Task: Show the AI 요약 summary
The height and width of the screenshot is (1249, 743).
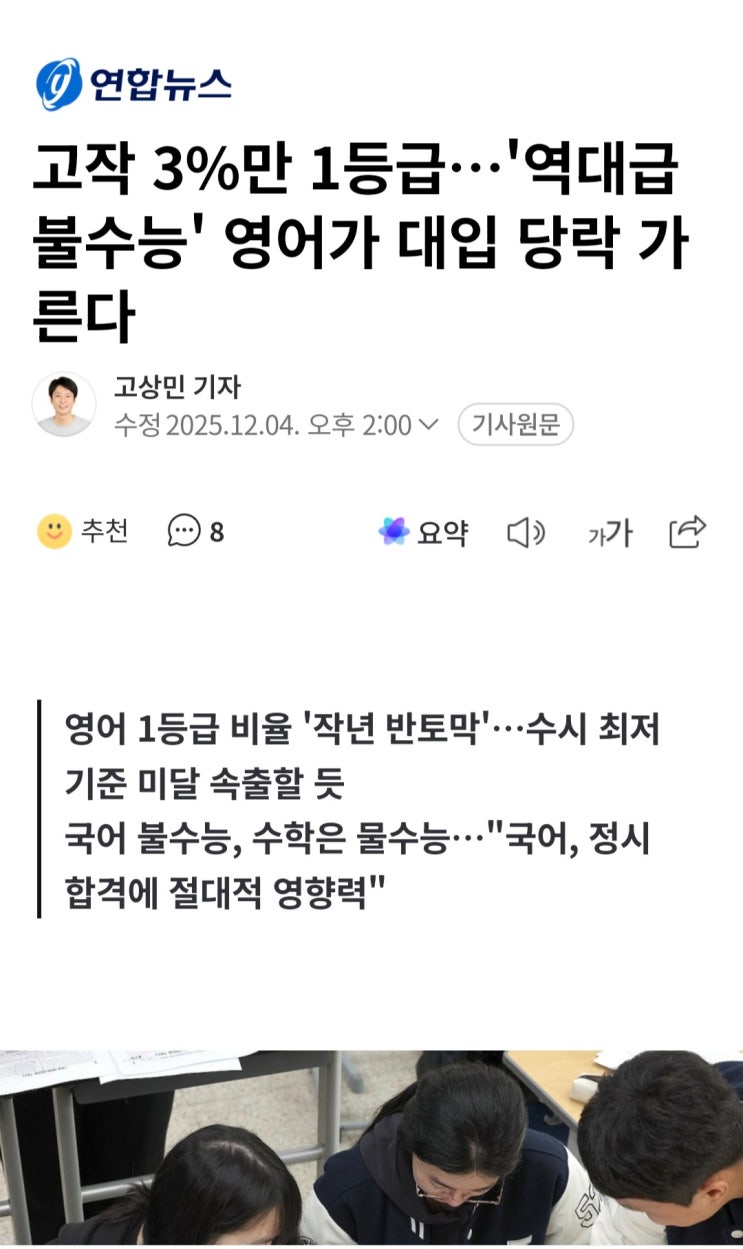Action: pos(423,532)
